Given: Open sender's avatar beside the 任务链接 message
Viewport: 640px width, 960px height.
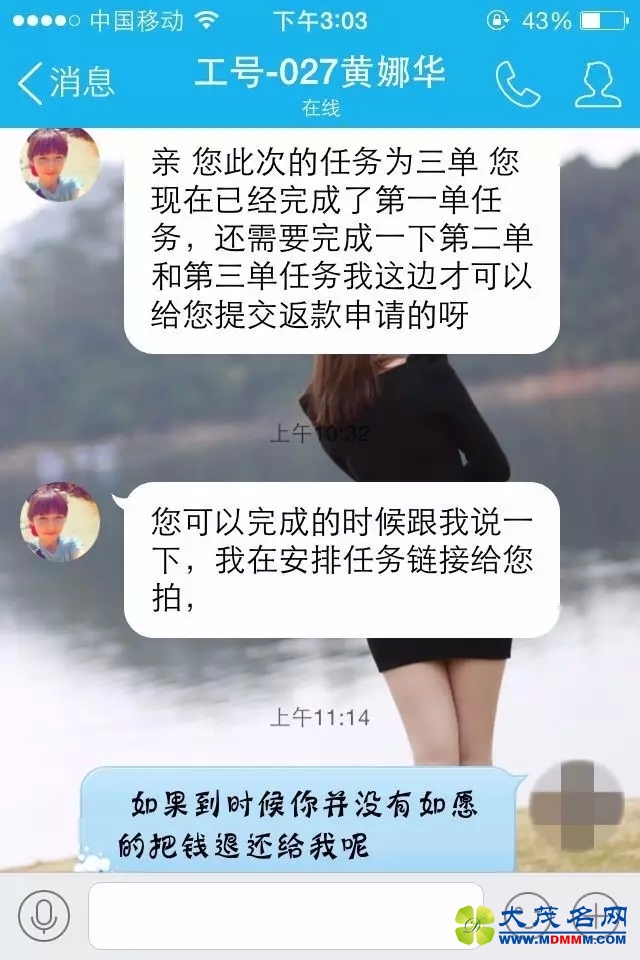Looking at the screenshot, I should point(60,522).
